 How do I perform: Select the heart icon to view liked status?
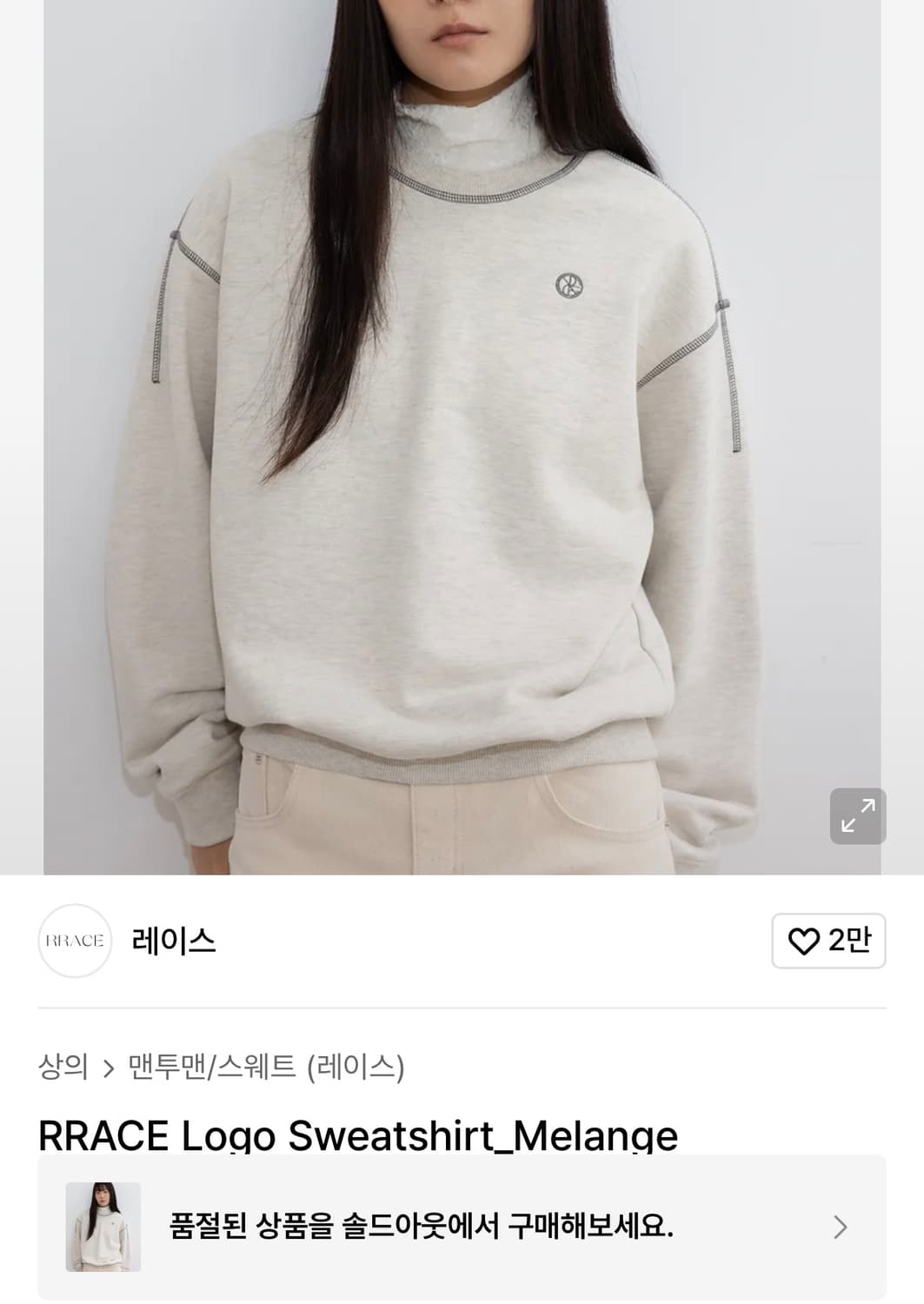[804, 941]
